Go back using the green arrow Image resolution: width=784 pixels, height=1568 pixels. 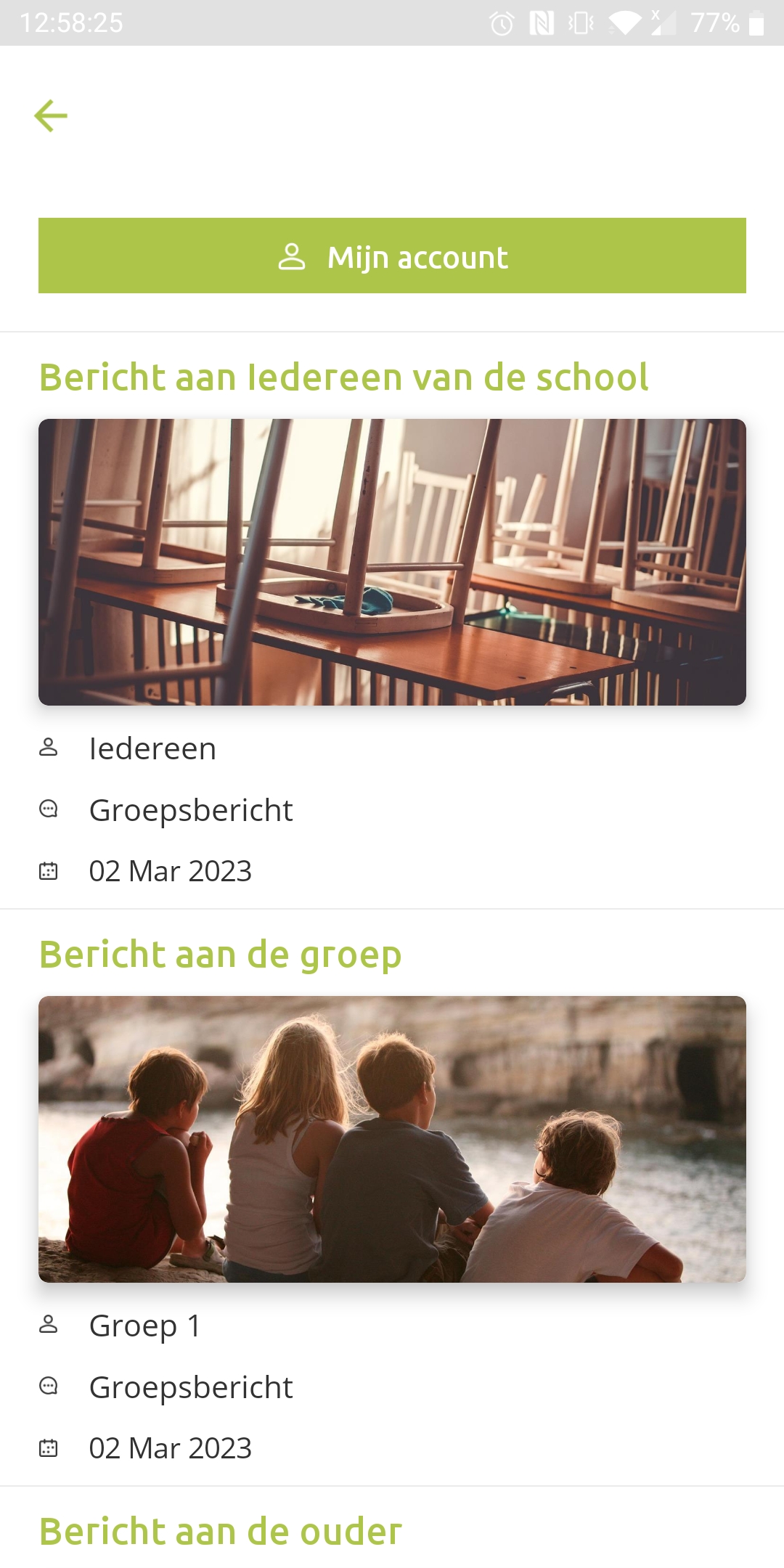click(51, 116)
